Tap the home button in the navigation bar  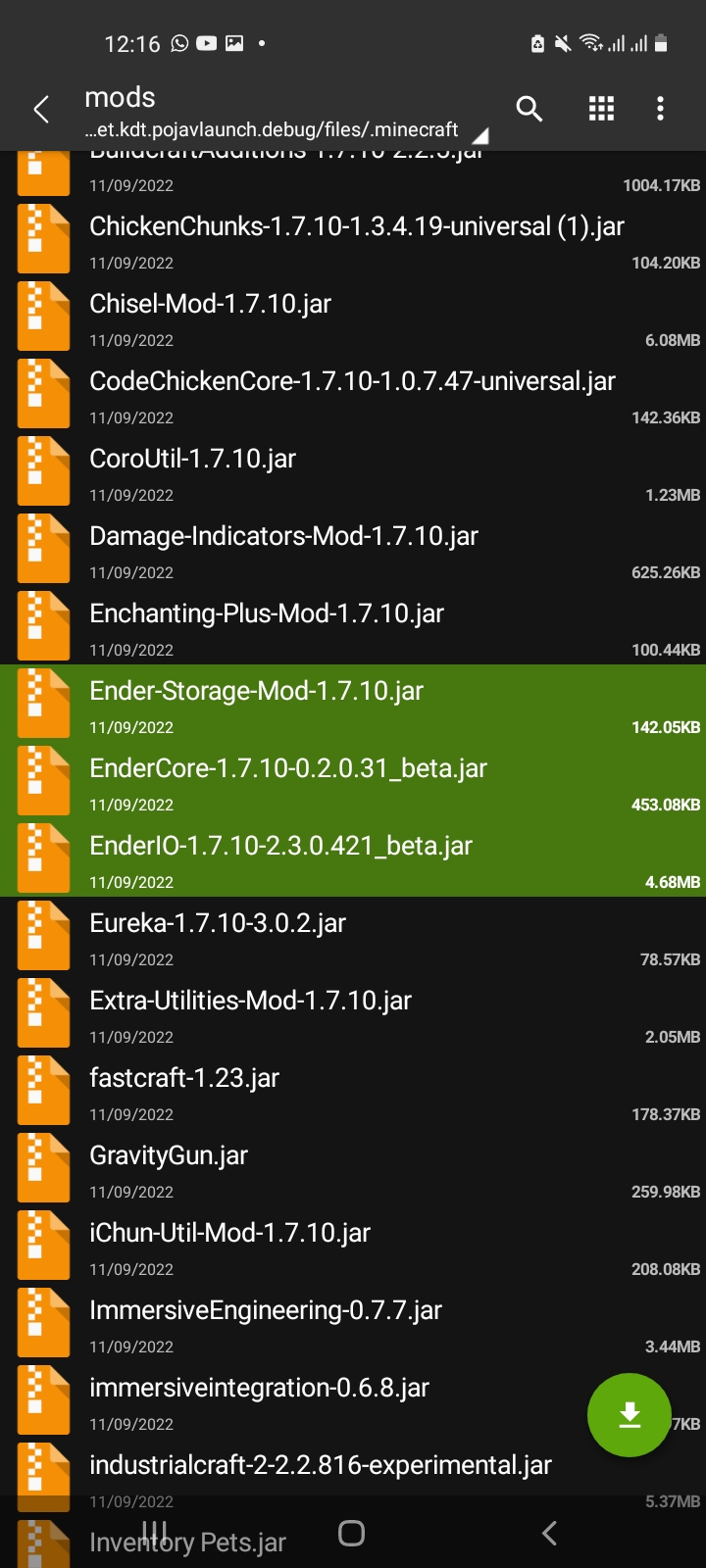point(351,1532)
